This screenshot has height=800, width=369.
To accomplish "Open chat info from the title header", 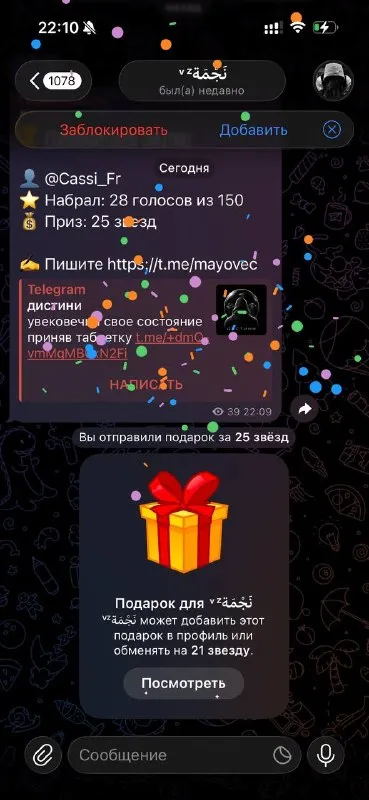I will pyautogui.click(x=202, y=81).
